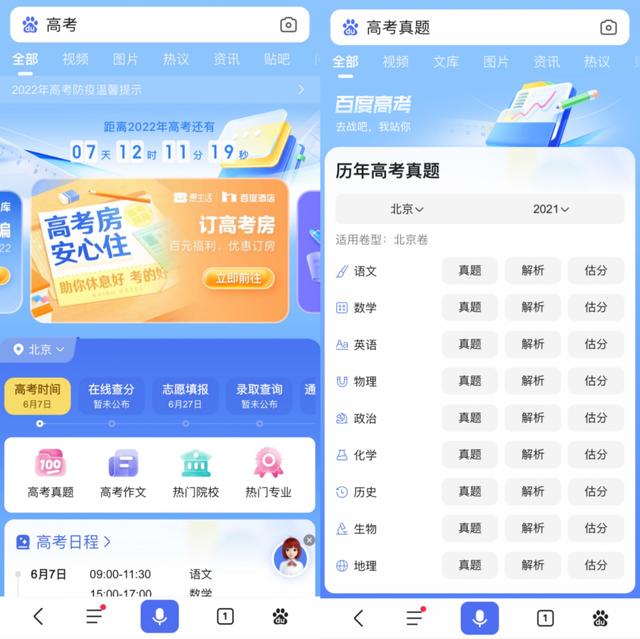Viewport: 640px width, 639px height.
Task: Dismiss the floating assistant avatar
Action: (x=309, y=540)
